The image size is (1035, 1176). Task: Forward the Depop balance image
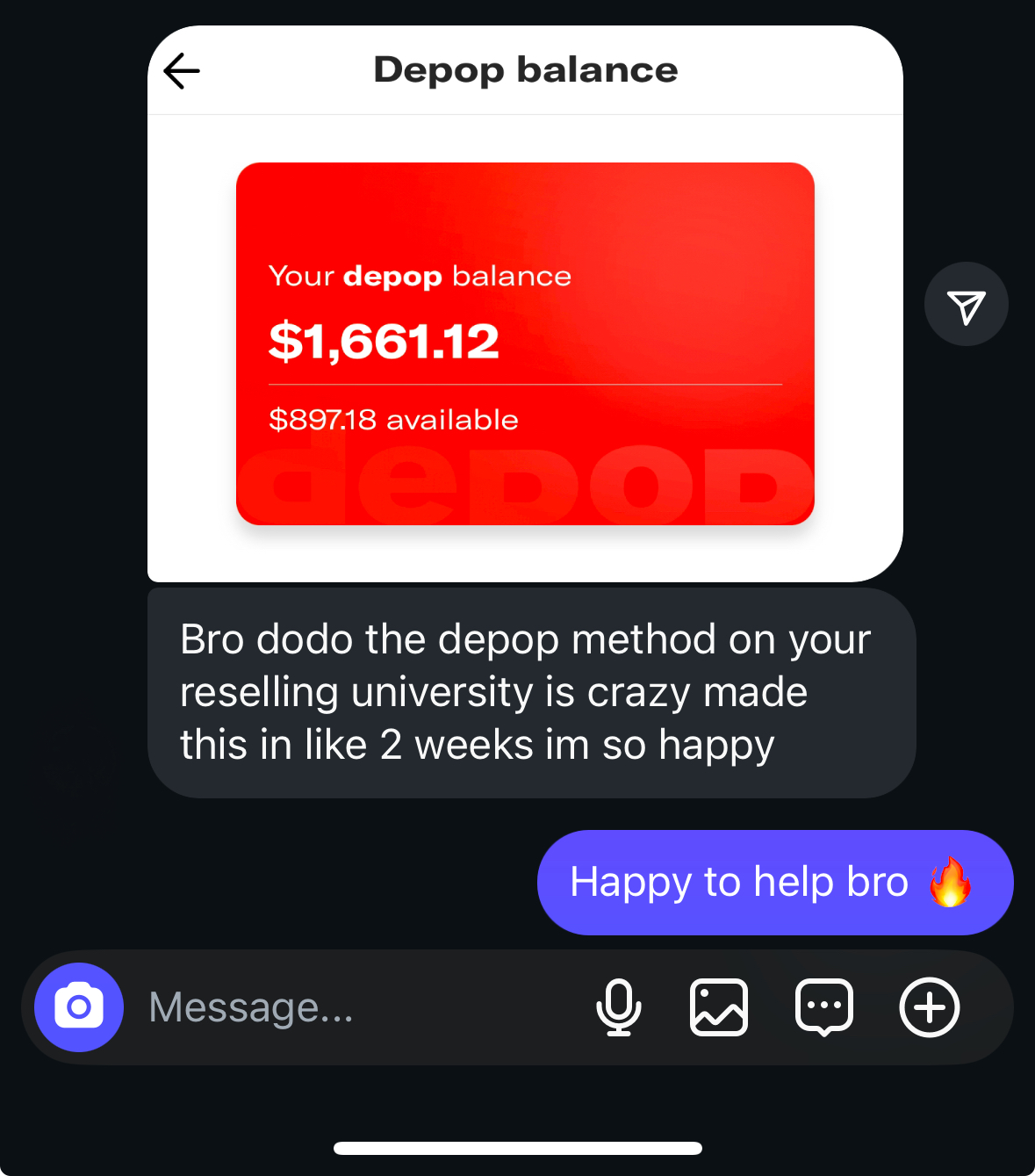(x=966, y=305)
